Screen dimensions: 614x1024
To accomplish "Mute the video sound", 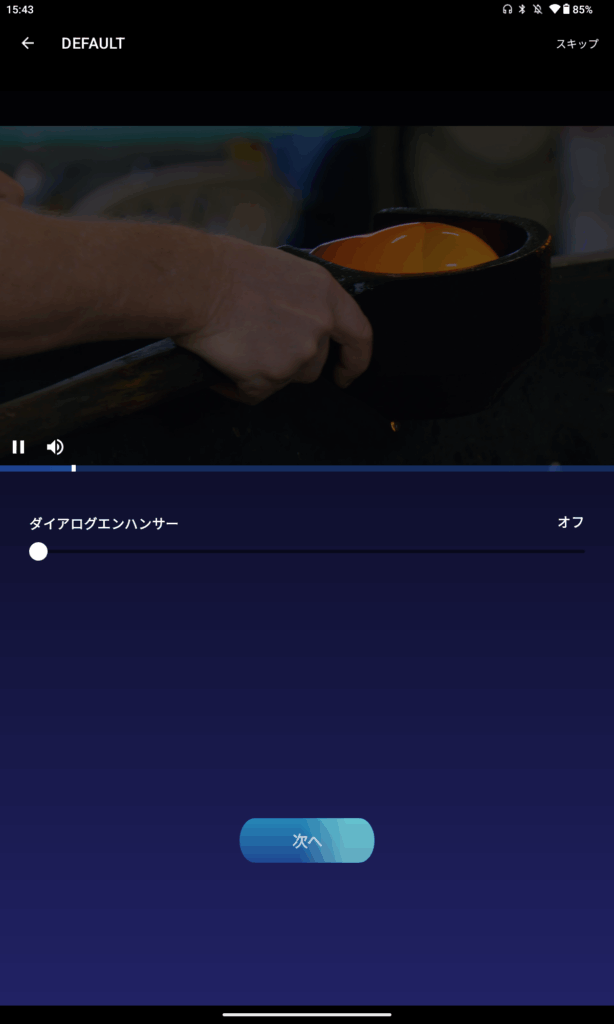I will (x=55, y=447).
